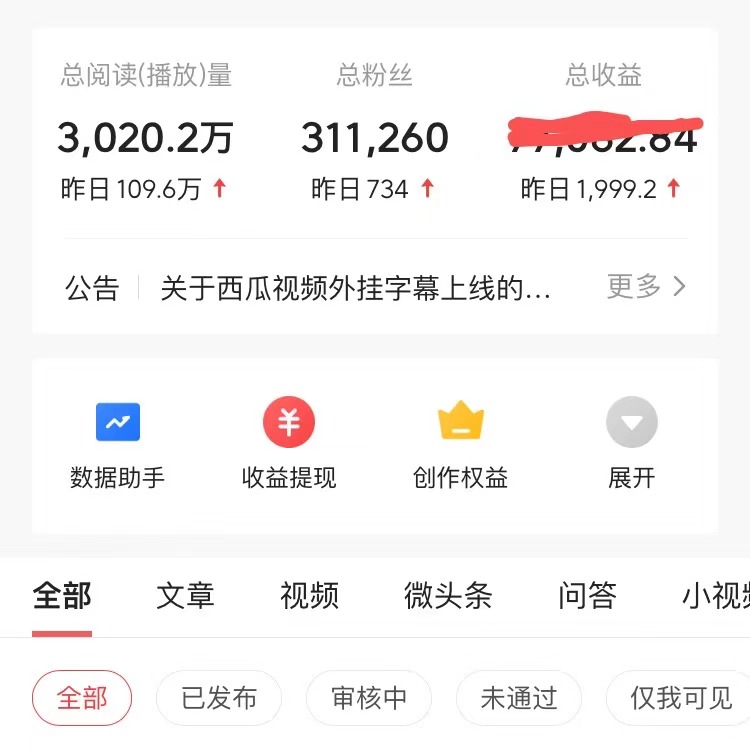Switch to the 小视频 tab

tap(715, 596)
